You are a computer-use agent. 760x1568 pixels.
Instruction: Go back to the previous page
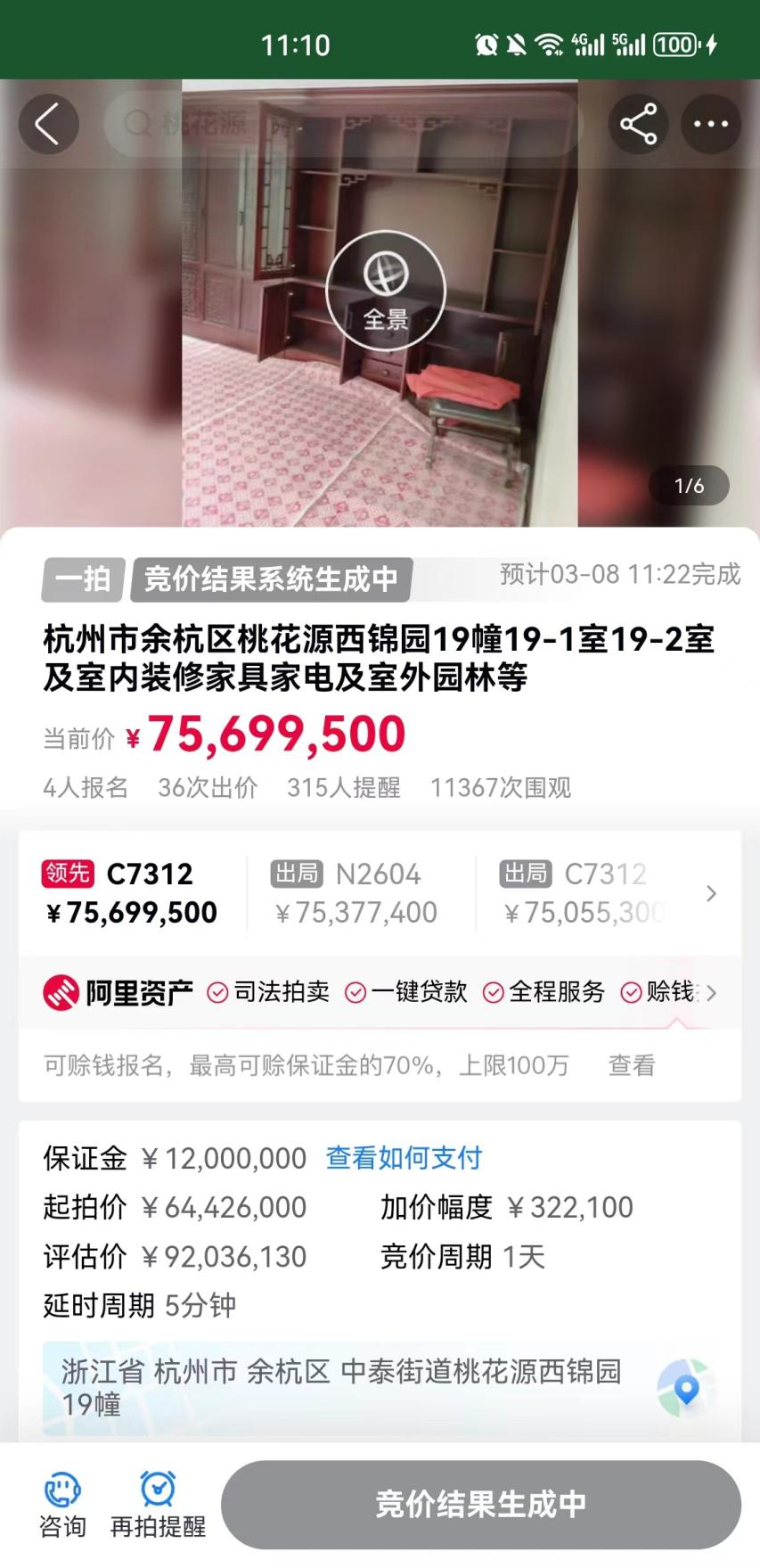click(x=48, y=124)
